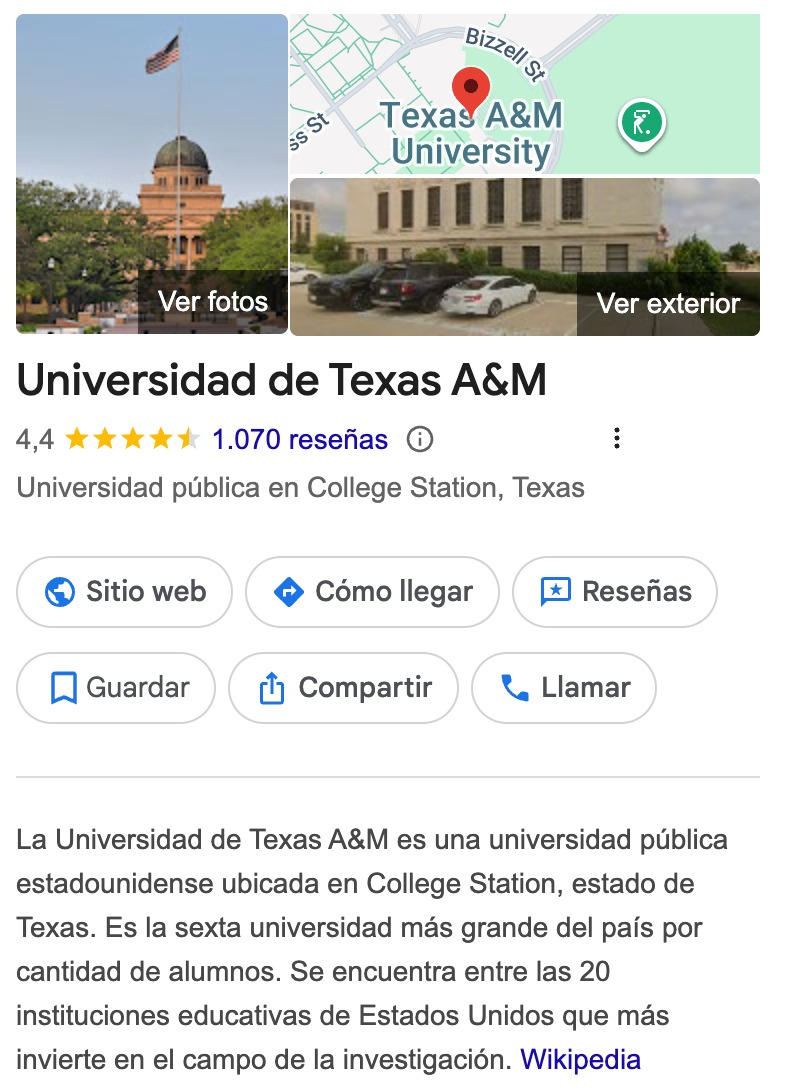Open Ver fotos photo gallery
The image size is (800, 1090).
pyautogui.click(x=152, y=174)
